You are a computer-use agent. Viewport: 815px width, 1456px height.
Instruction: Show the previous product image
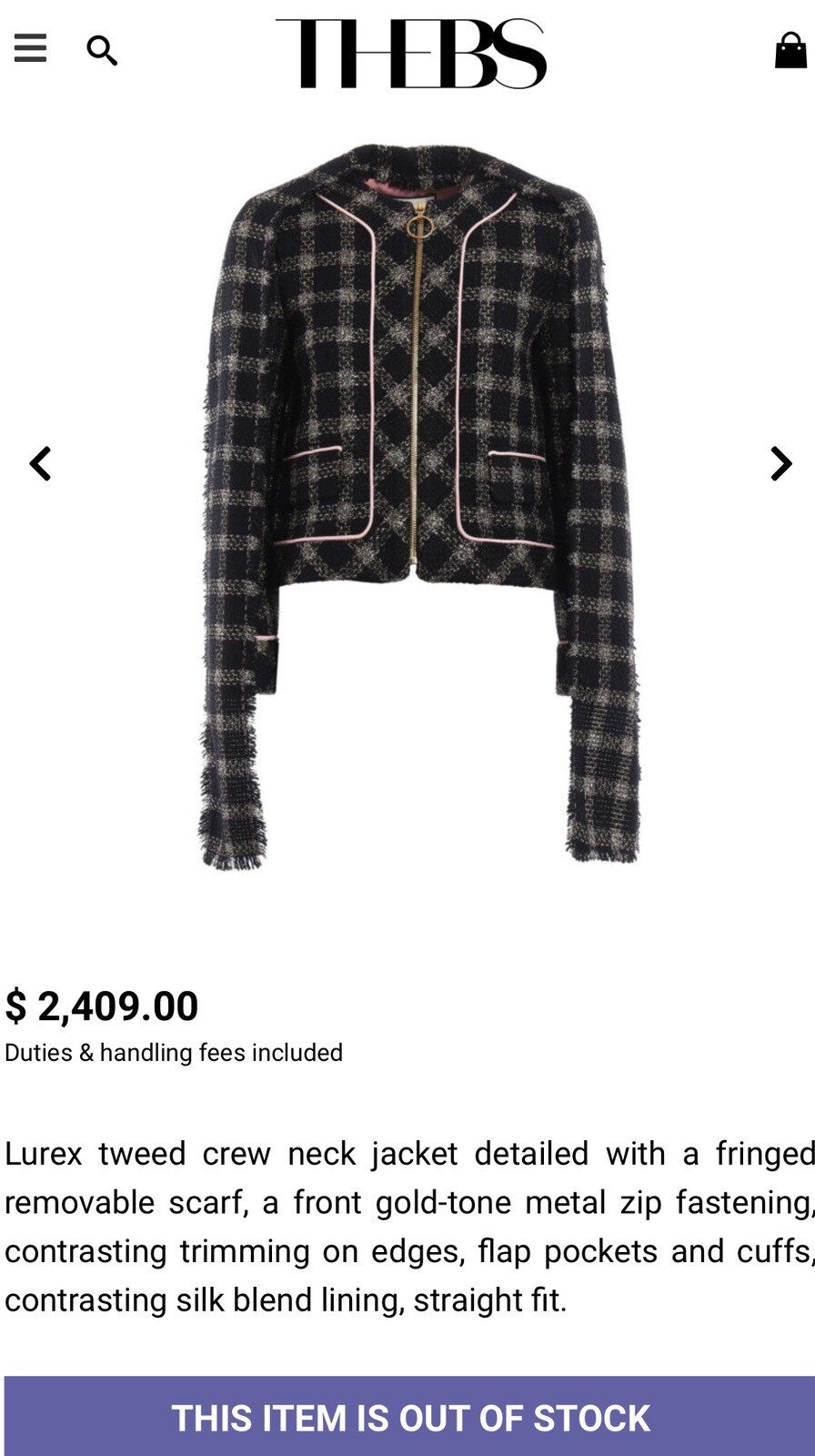(40, 464)
